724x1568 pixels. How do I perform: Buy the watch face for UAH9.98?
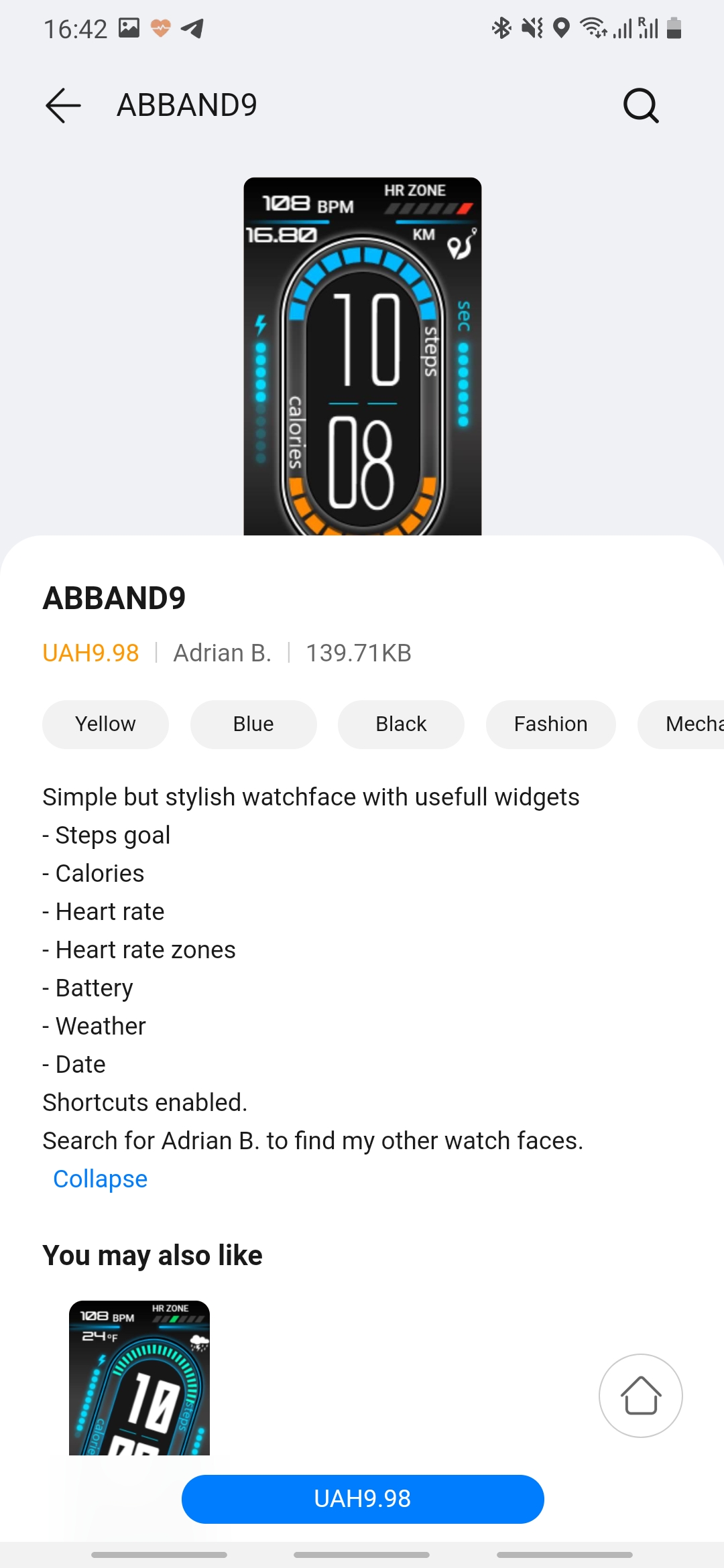point(362,1499)
